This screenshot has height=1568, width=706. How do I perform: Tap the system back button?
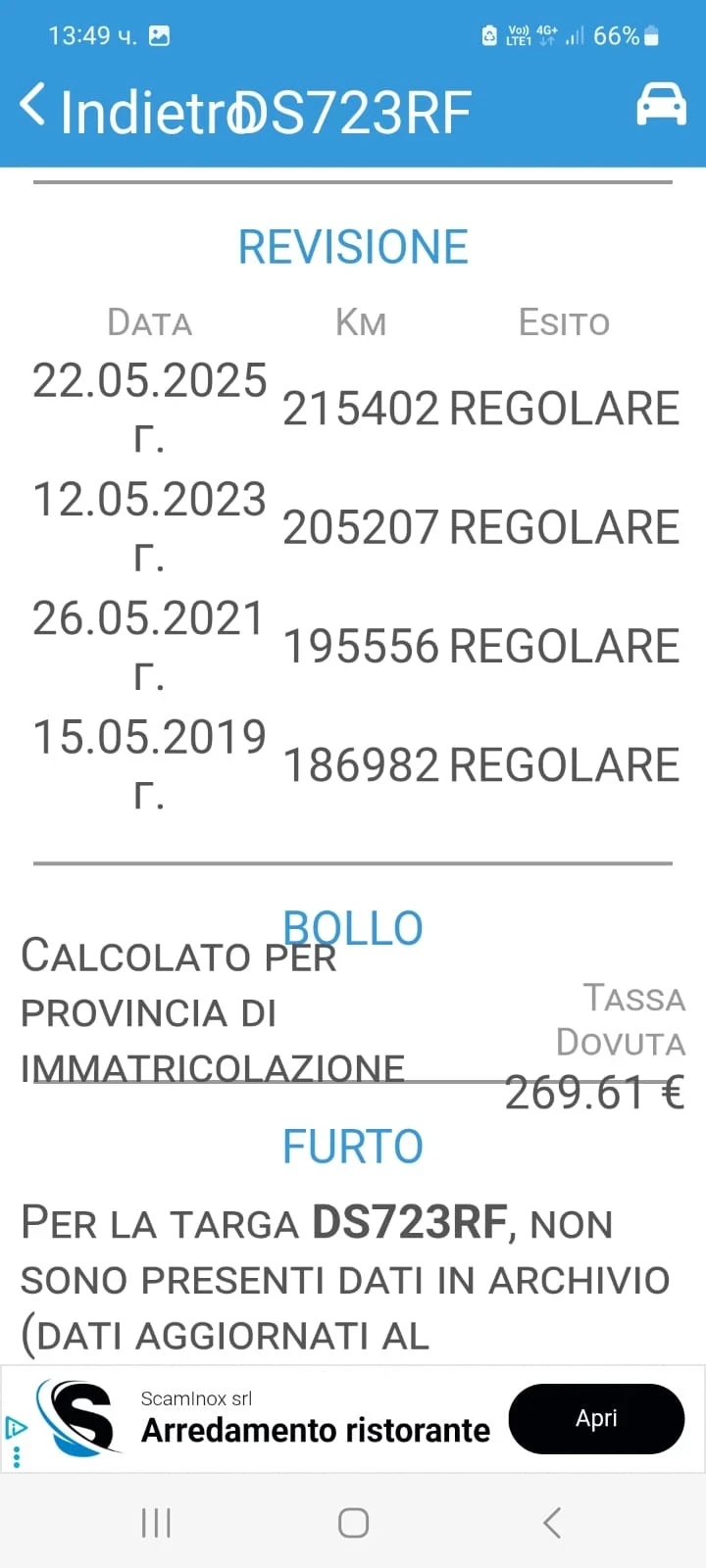[x=552, y=1522]
